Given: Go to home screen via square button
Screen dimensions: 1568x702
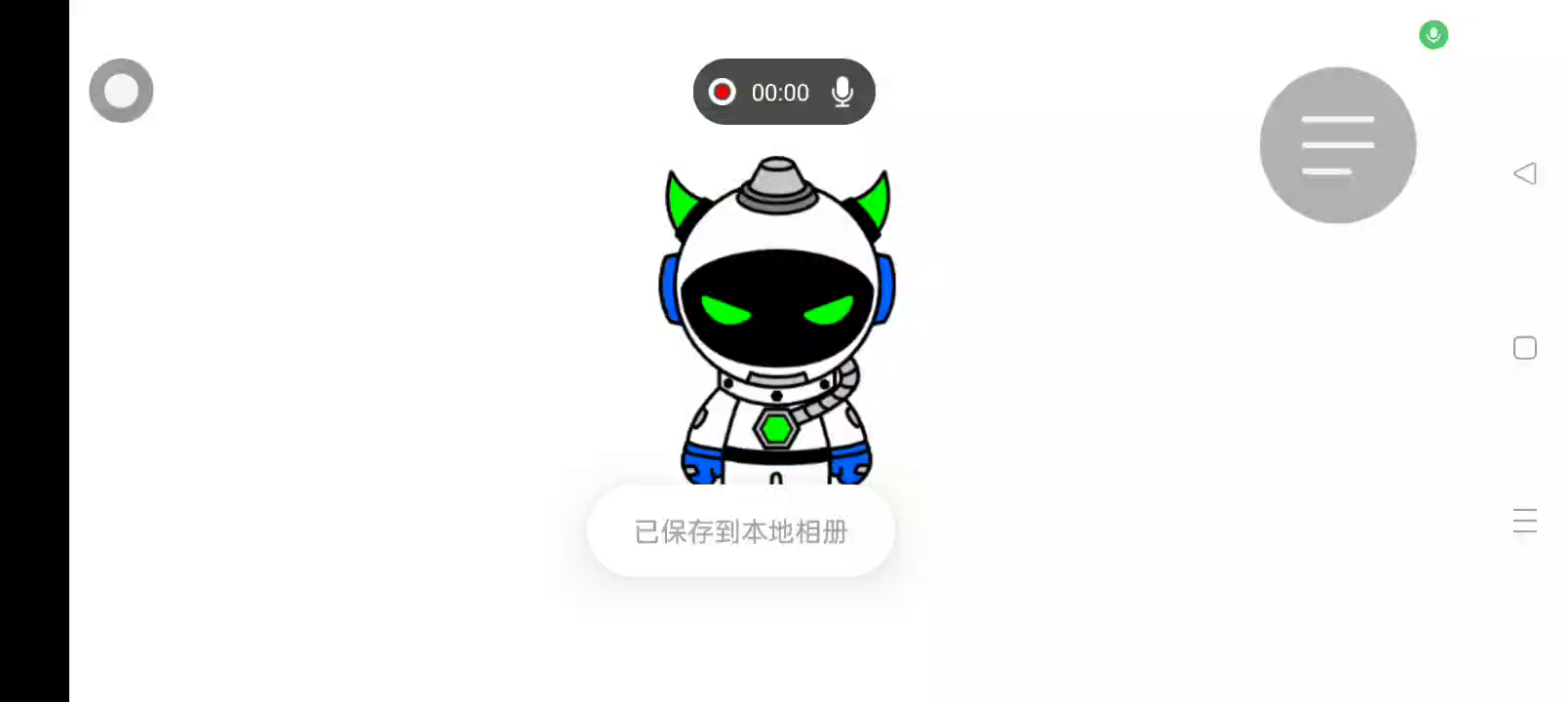Looking at the screenshot, I should click(1525, 348).
